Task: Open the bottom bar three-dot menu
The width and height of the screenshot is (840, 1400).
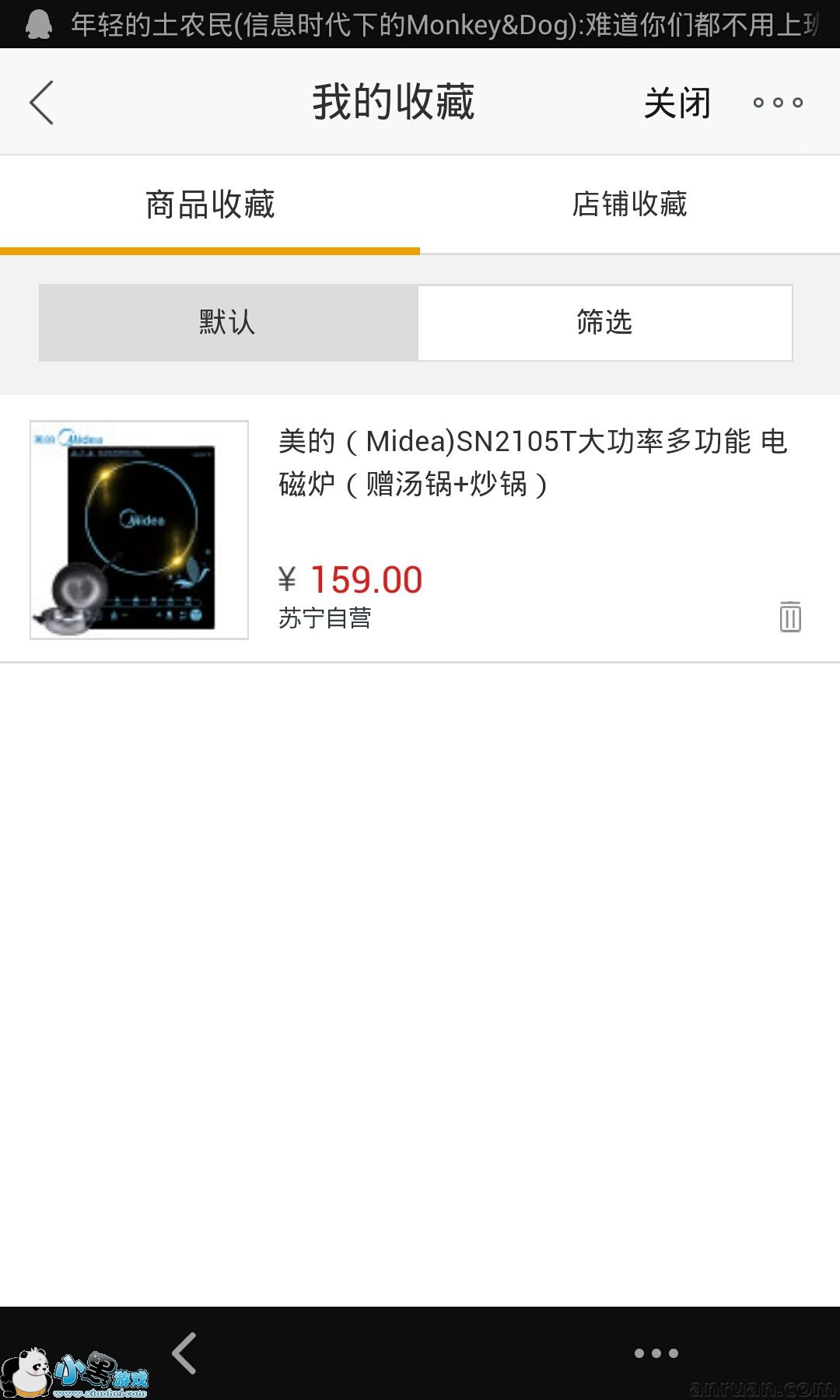Action: (x=656, y=1353)
